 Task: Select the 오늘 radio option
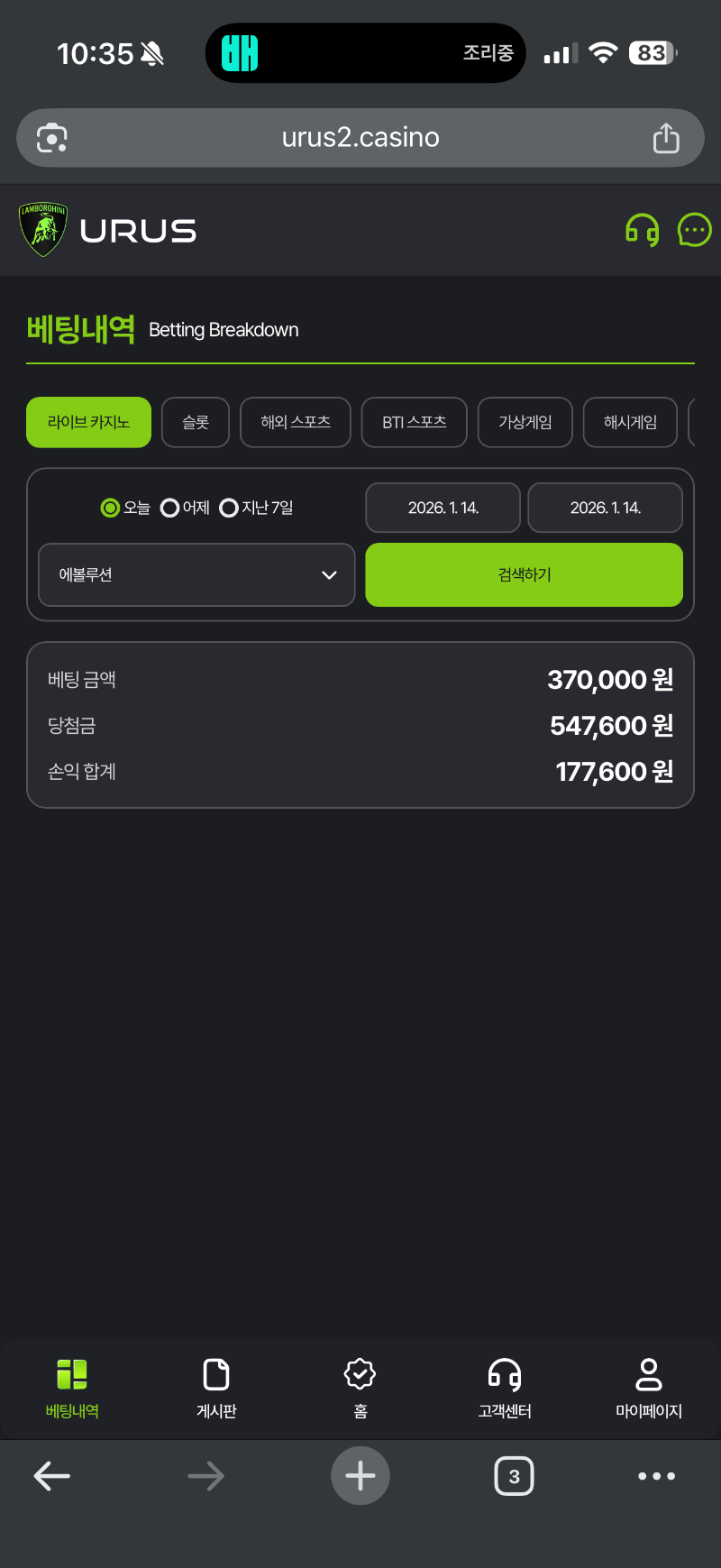111,508
